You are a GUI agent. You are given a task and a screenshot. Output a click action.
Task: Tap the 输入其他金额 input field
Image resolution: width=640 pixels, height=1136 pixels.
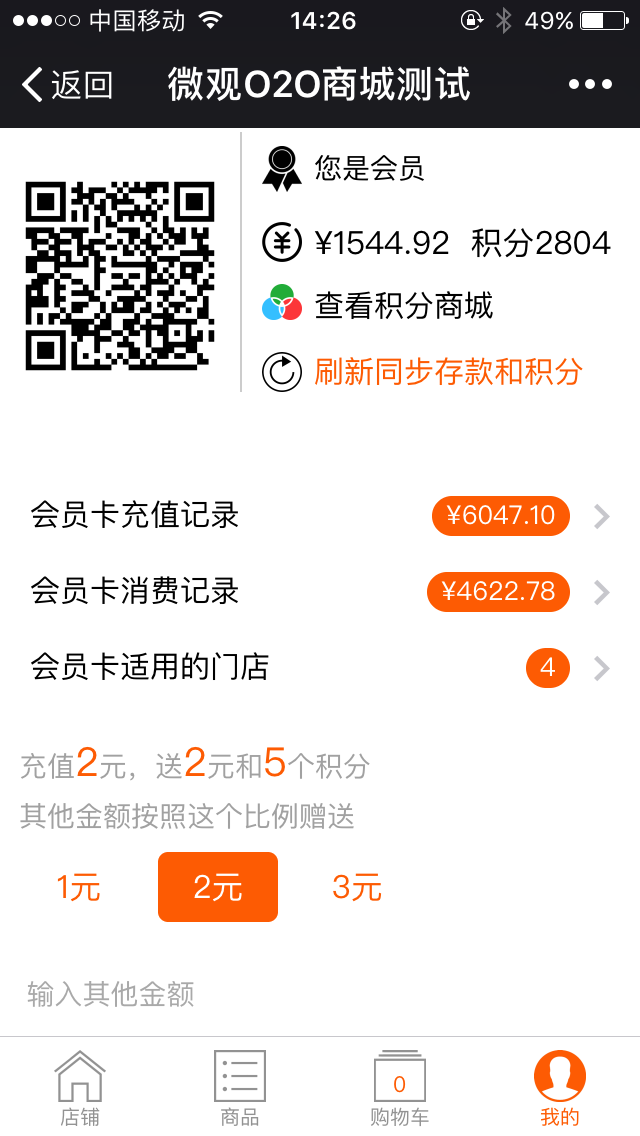click(320, 995)
